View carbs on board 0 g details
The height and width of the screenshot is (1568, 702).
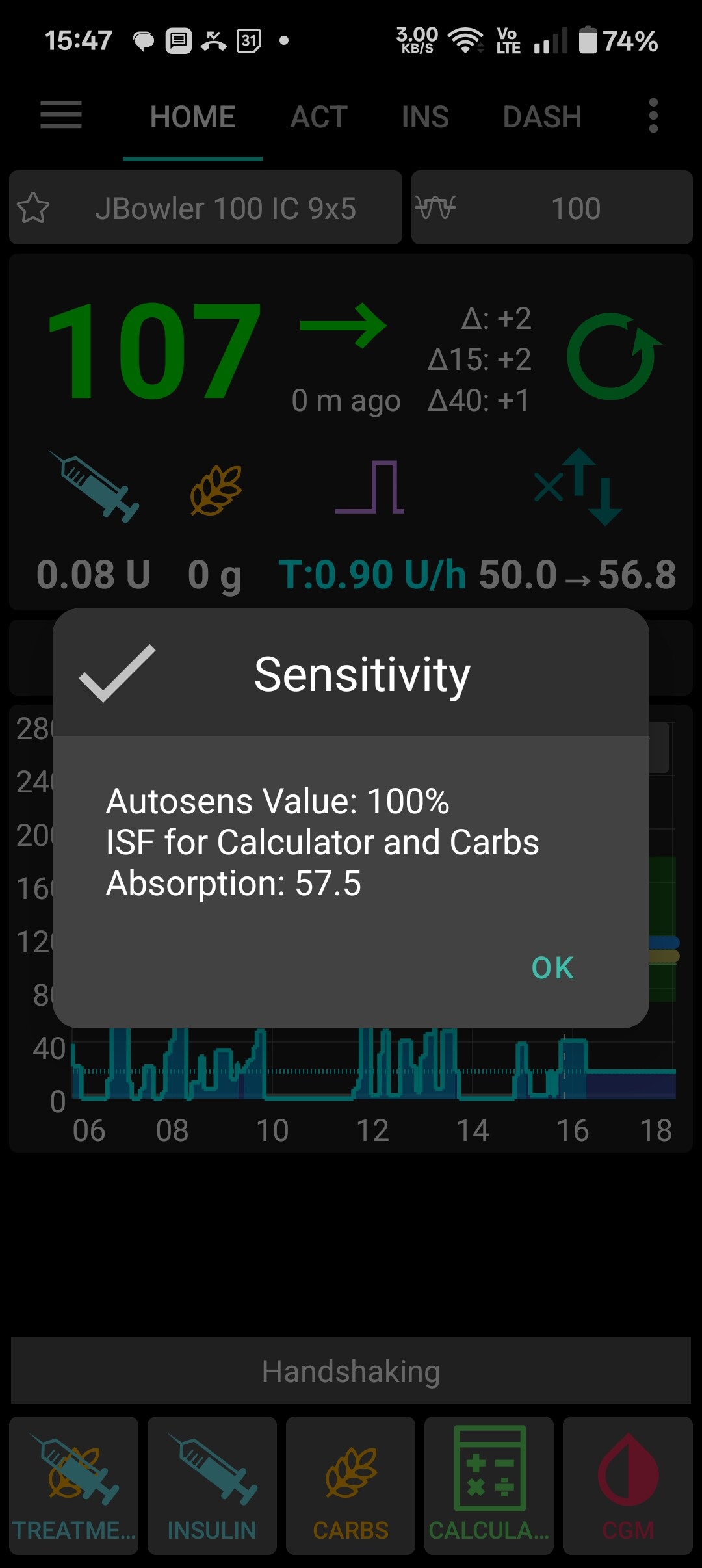point(215,520)
